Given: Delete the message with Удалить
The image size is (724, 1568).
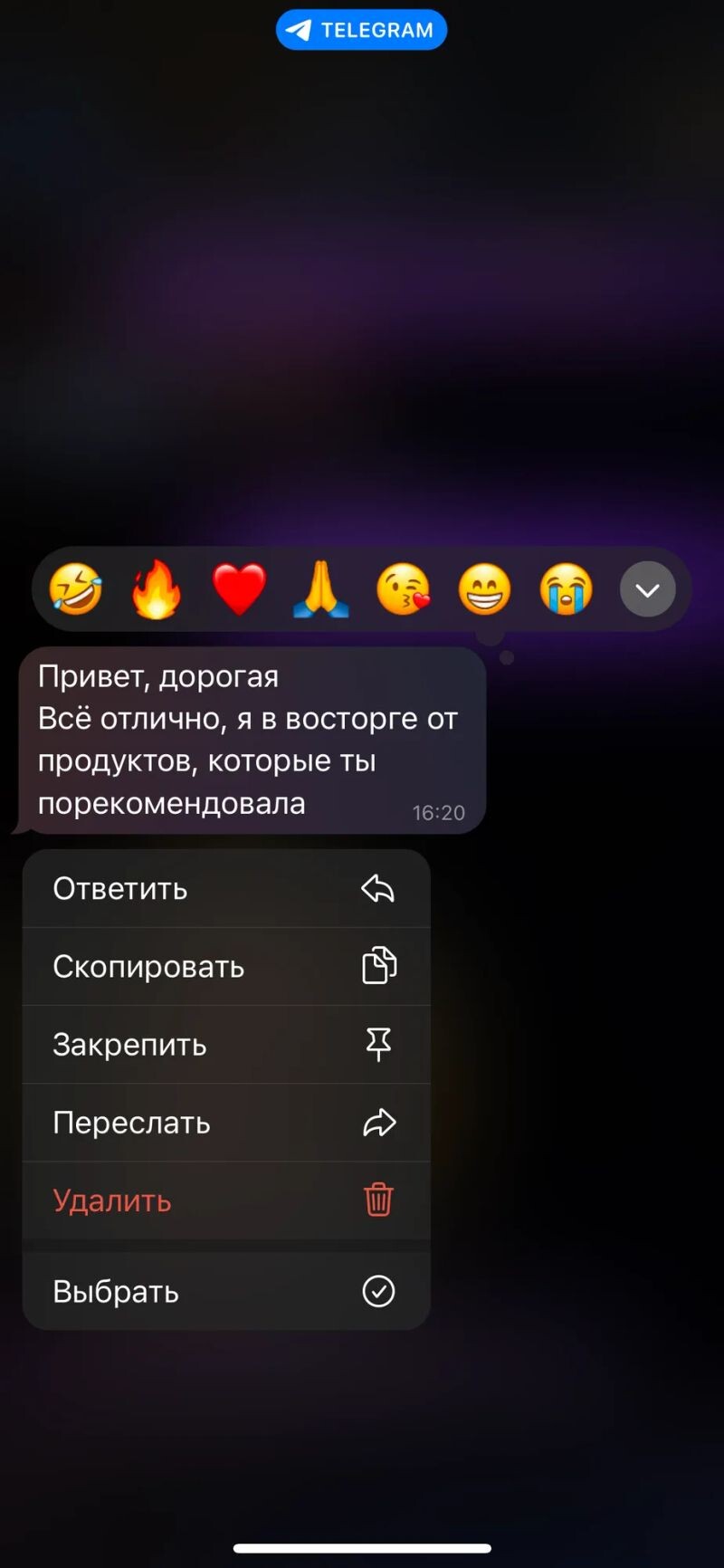Looking at the screenshot, I should pyautogui.click(x=226, y=1200).
